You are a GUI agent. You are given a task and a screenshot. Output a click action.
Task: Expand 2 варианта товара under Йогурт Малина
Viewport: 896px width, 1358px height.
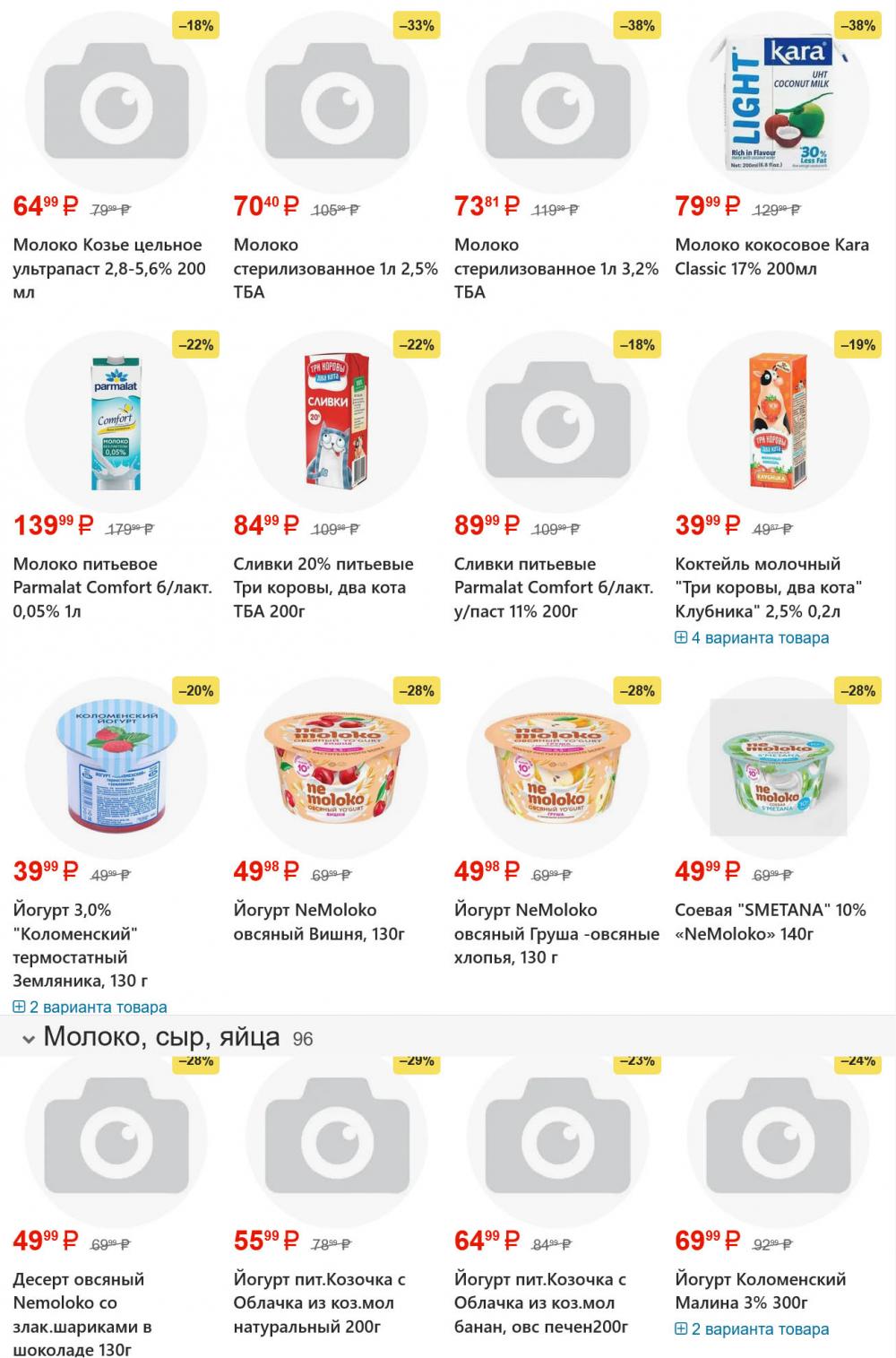point(753,1329)
